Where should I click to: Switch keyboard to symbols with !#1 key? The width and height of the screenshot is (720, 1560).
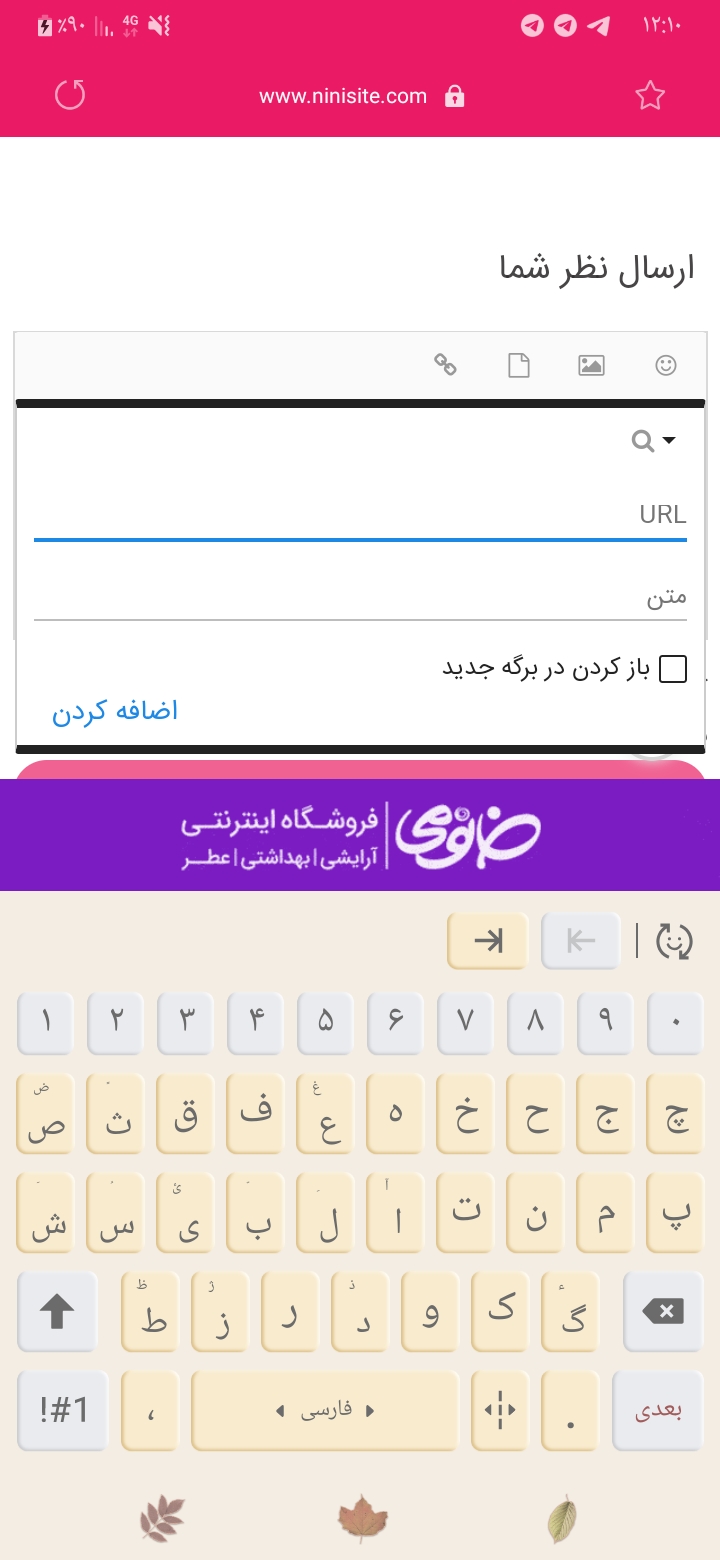63,1411
